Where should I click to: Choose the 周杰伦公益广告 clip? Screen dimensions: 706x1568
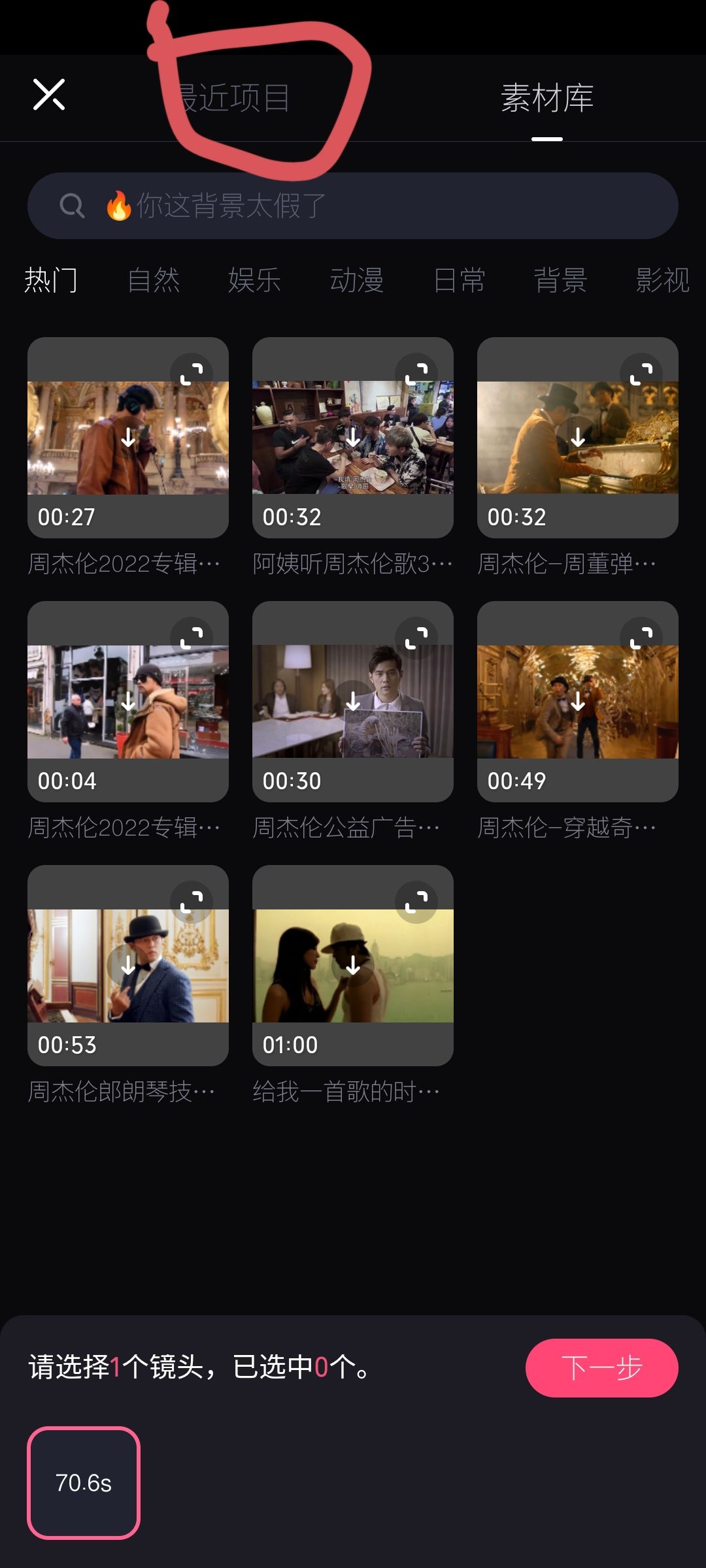(x=353, y=702)
